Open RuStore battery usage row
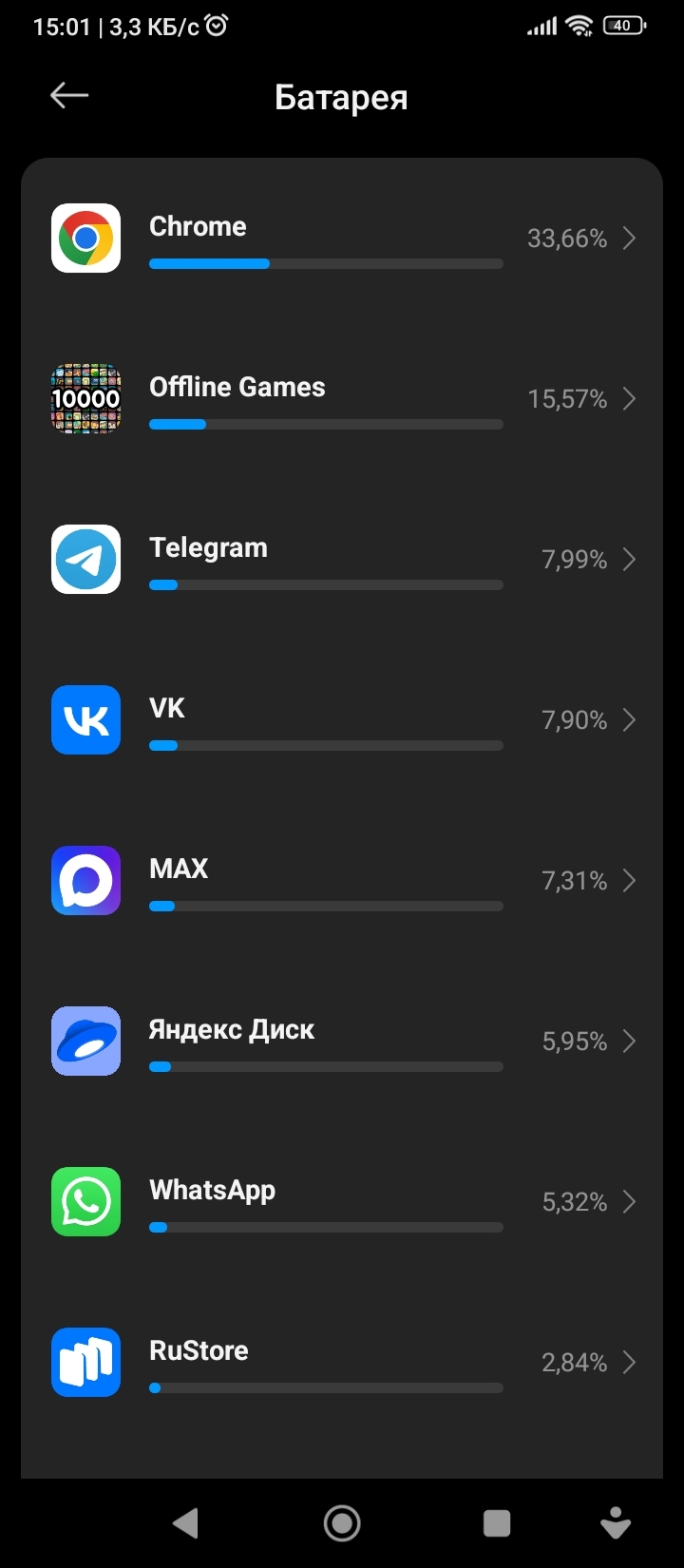The image size is (684, 1568). pos(342,1363)
